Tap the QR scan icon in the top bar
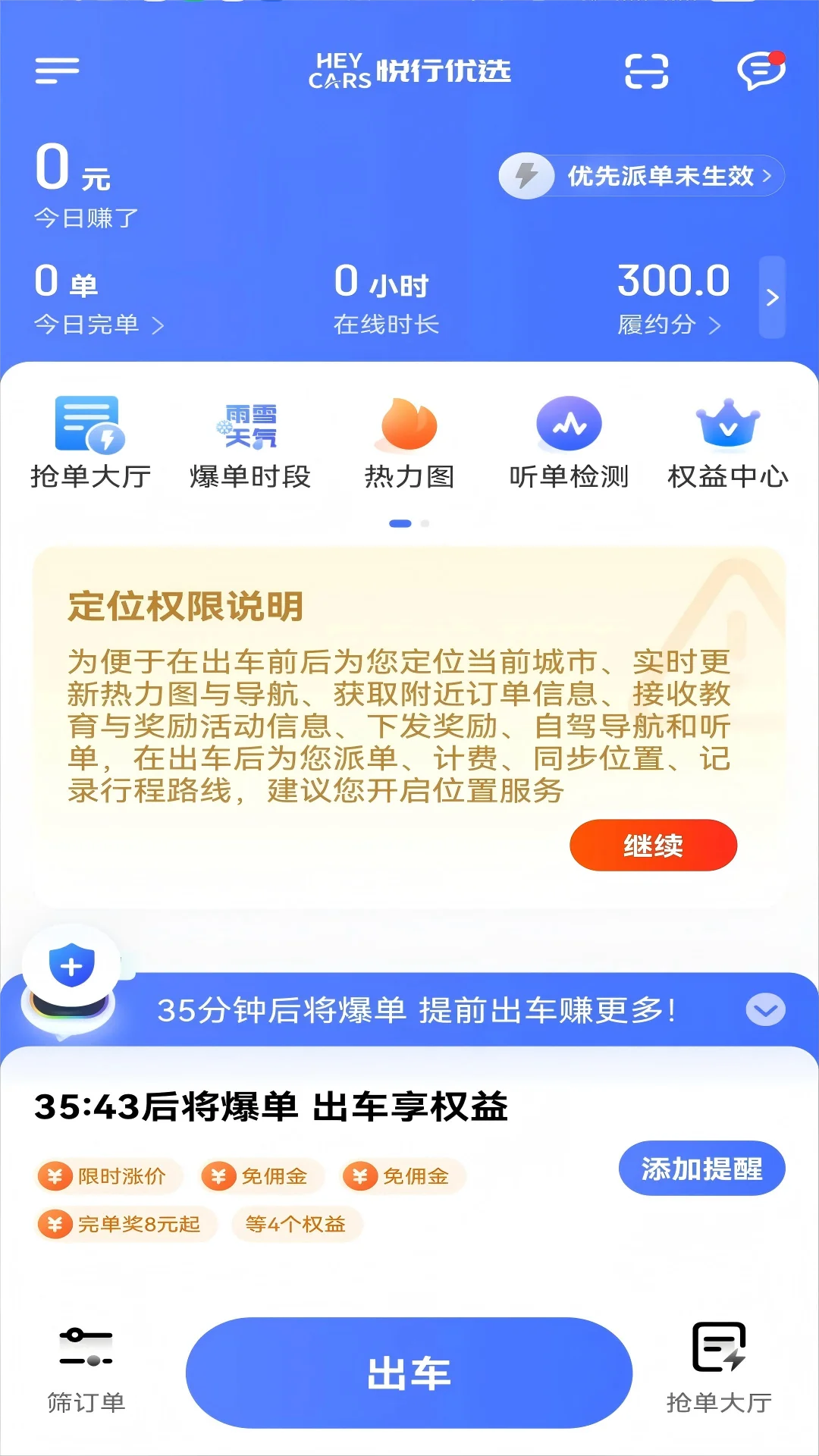 click(x=645, y=71)
